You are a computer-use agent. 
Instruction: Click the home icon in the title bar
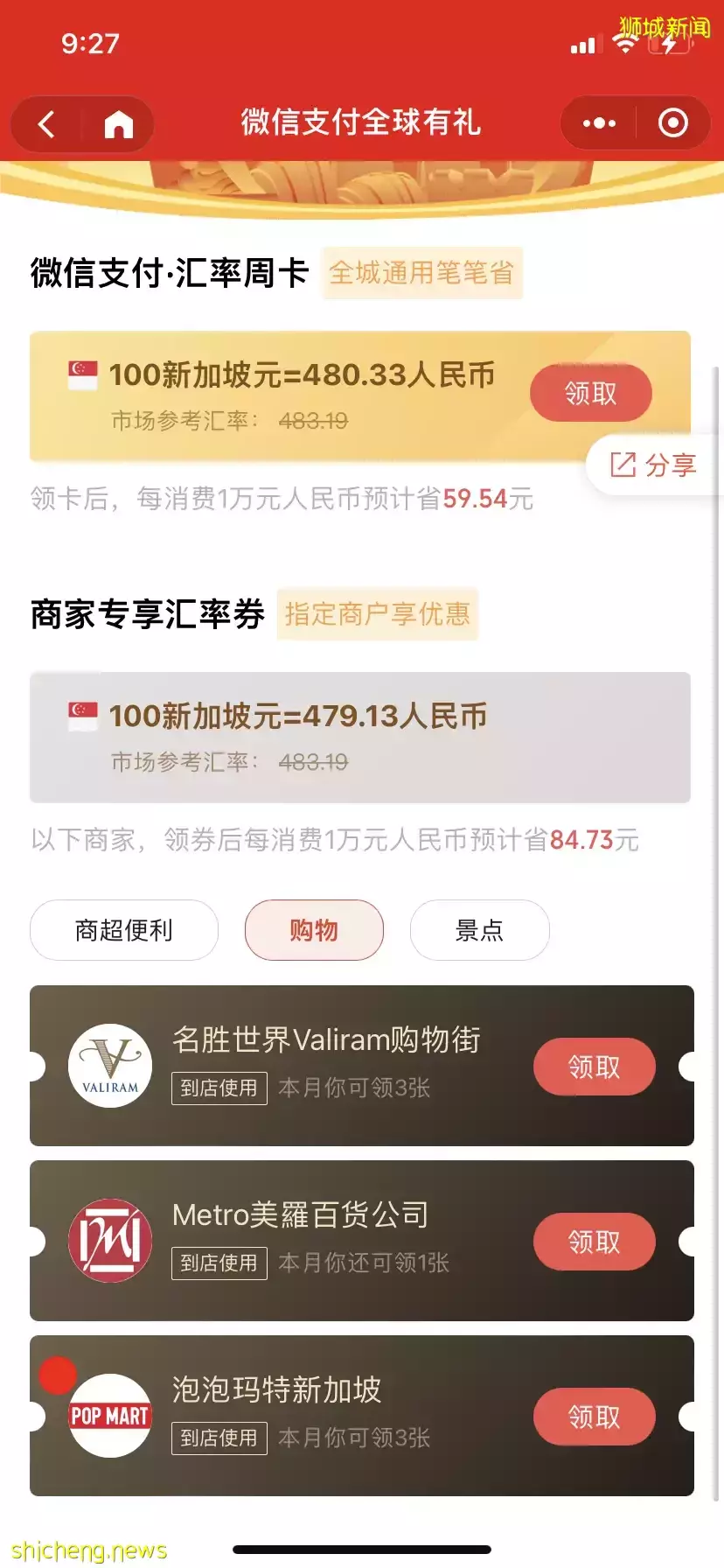point(118,123)
